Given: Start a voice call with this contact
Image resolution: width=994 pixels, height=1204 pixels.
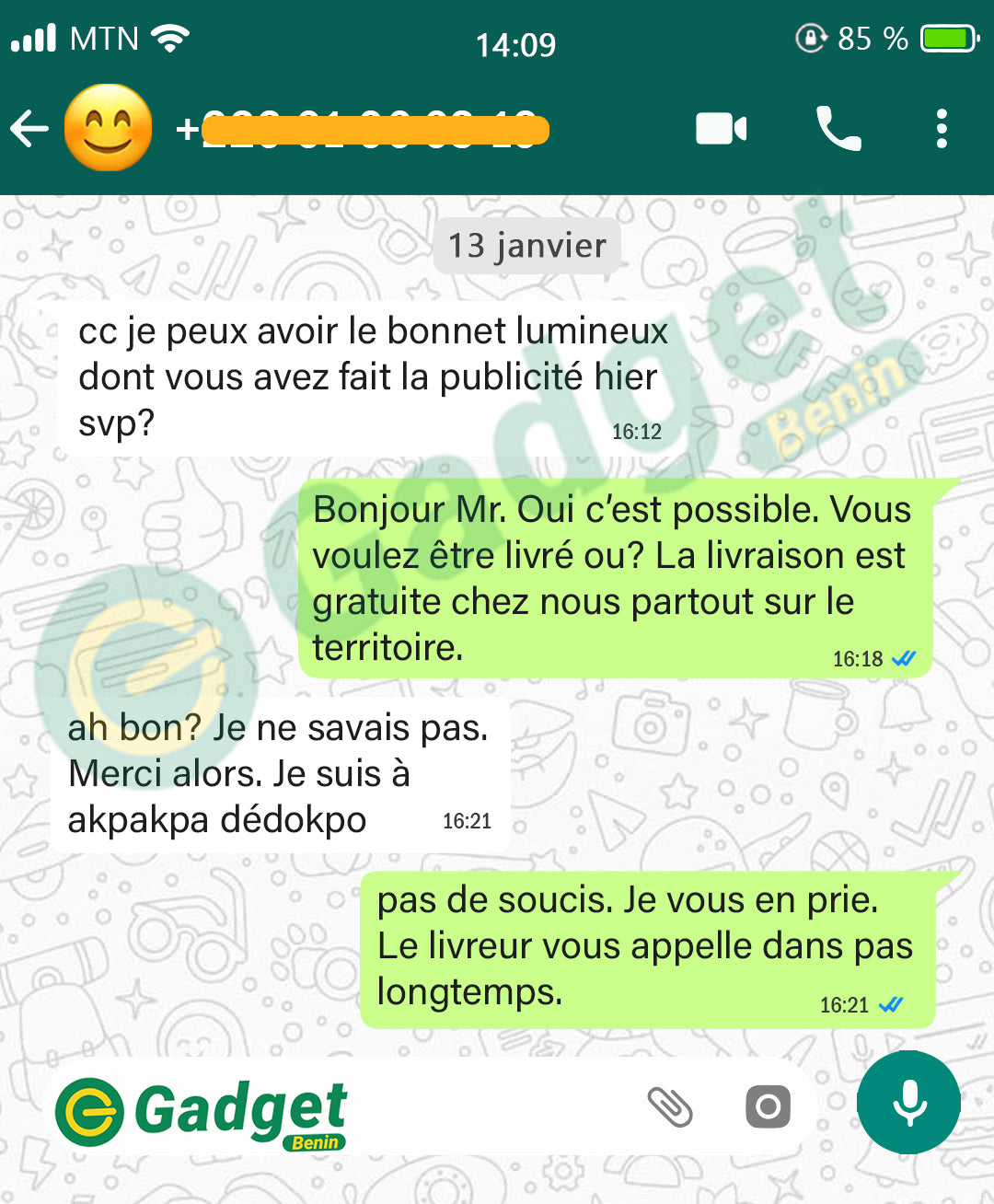Looking at the screenshot, I should tap(838, 129).
